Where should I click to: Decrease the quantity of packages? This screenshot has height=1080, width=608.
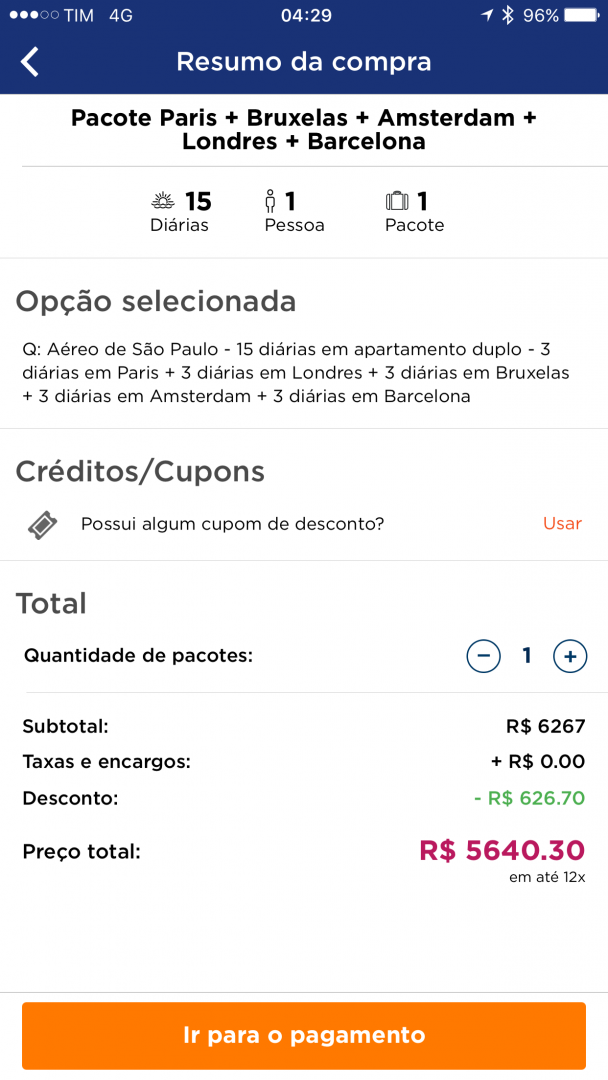click(483, 656)
